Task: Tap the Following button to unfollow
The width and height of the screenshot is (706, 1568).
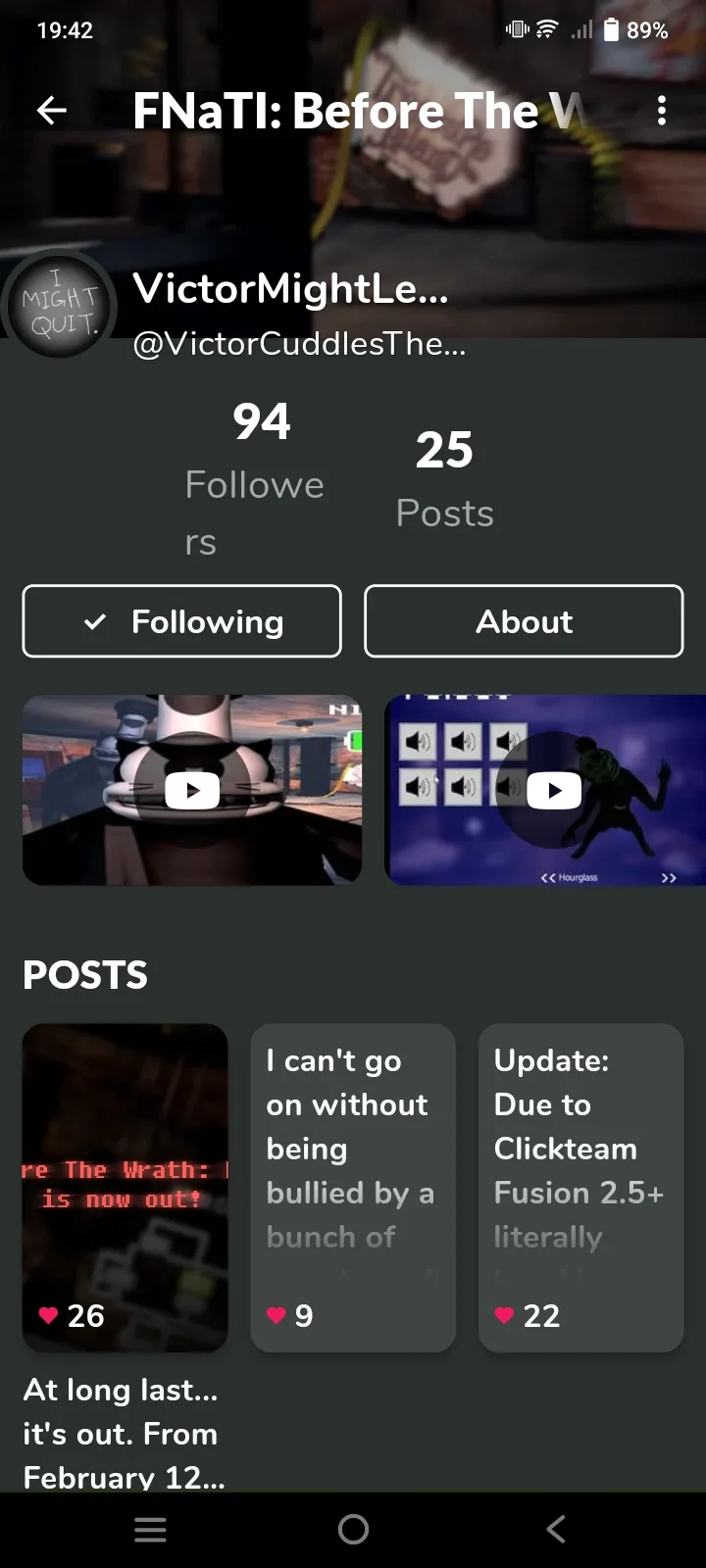Action: pyautogui.click(x=182, y=621)
